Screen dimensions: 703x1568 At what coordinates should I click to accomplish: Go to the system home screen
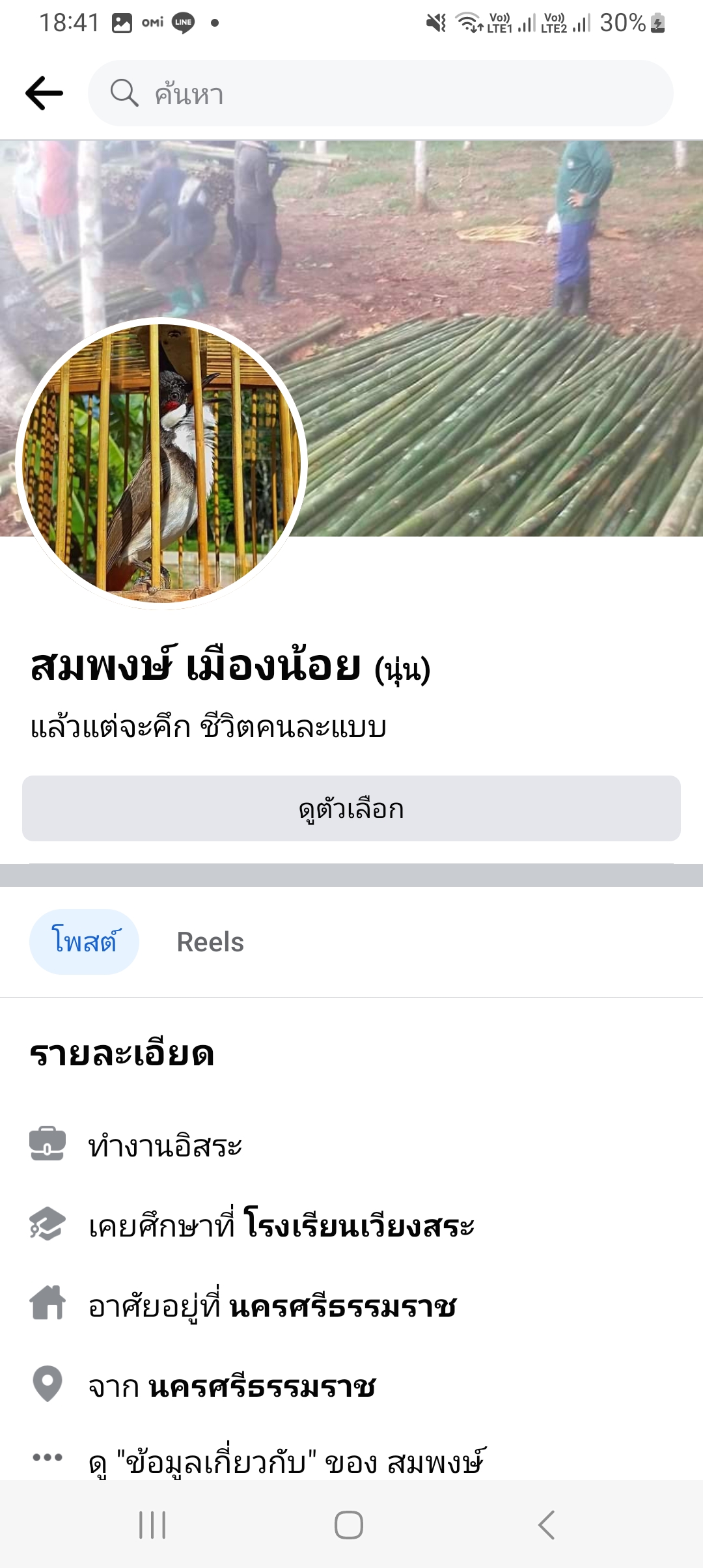349,1525
